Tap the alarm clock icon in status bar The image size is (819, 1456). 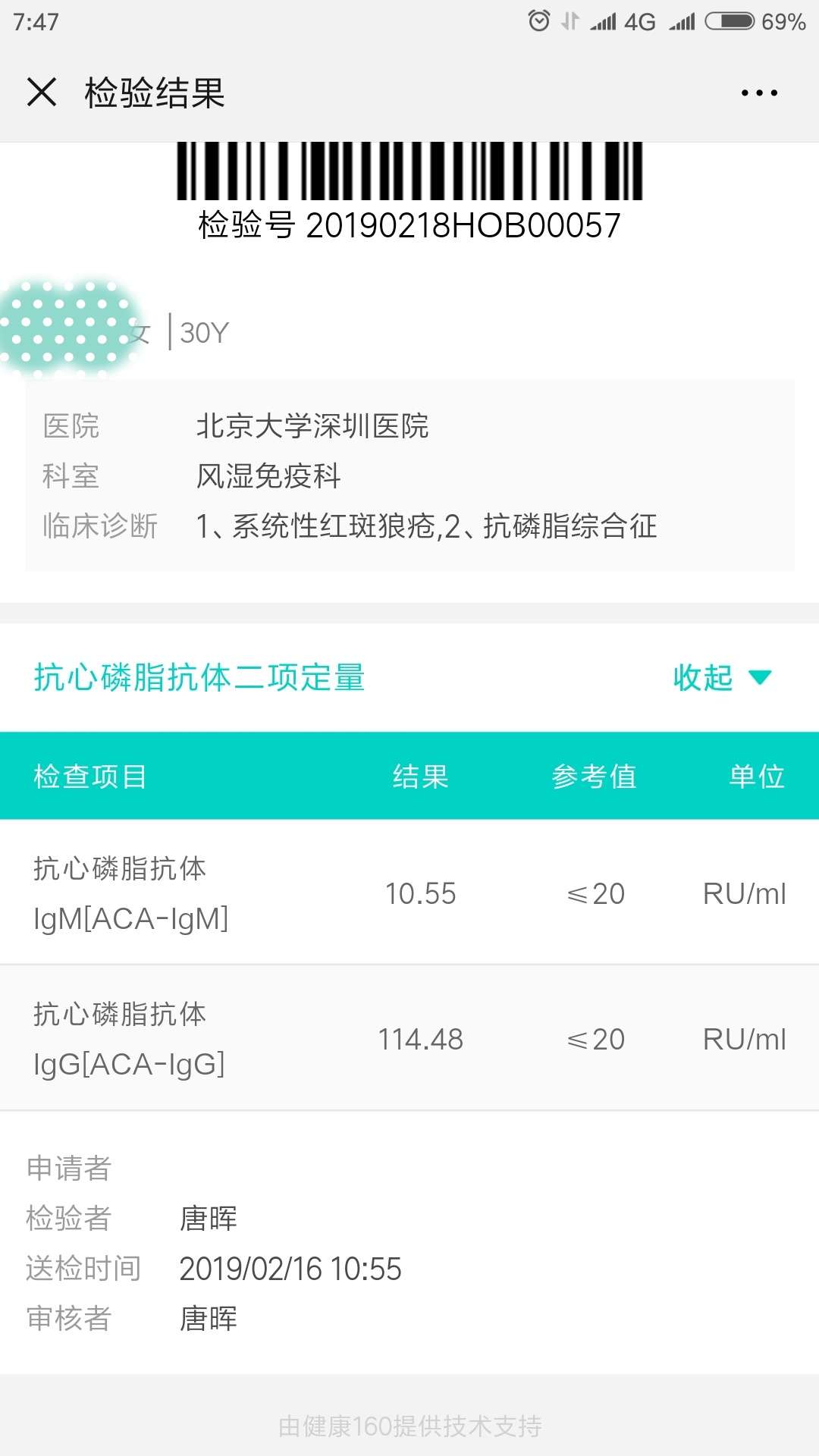pos(538,21)
